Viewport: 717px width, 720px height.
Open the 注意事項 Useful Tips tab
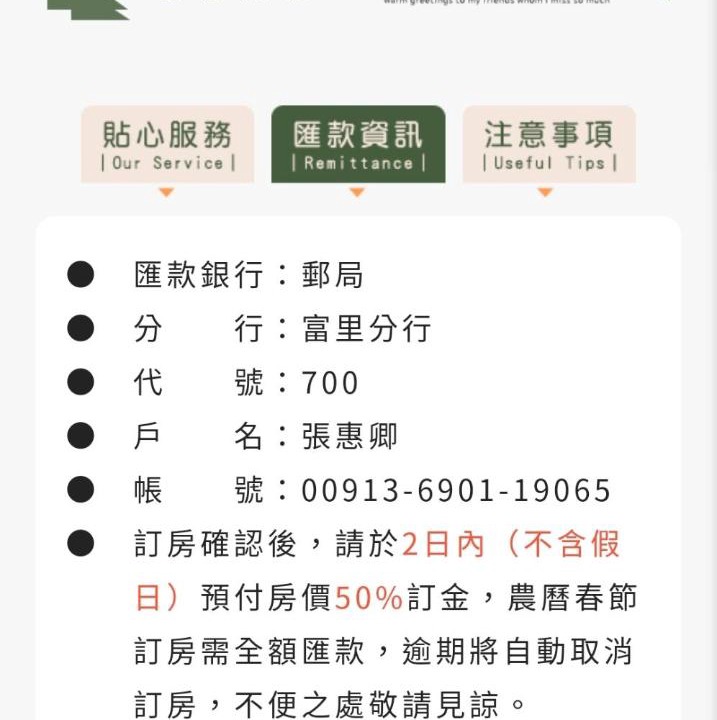point(548,145)
